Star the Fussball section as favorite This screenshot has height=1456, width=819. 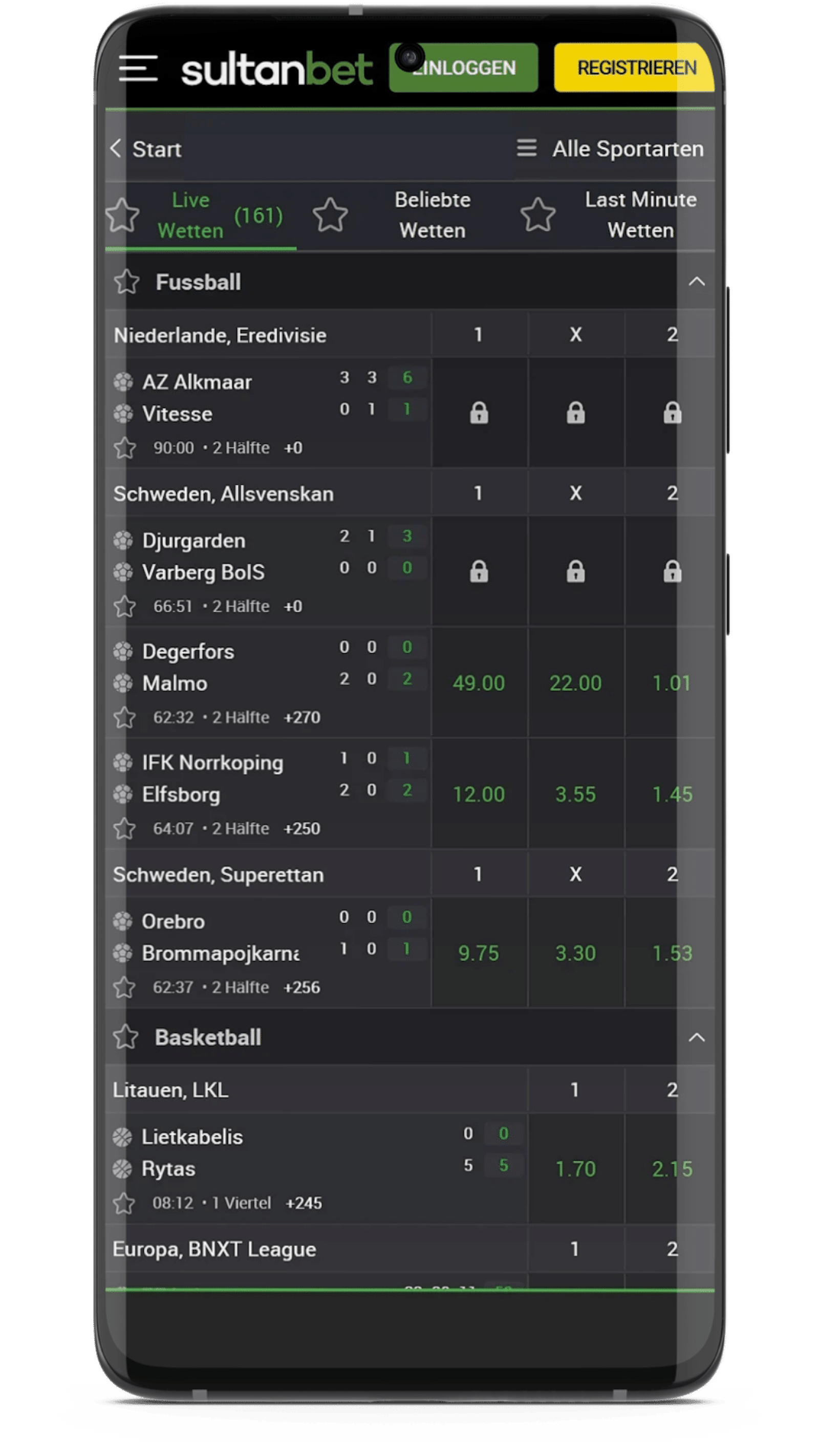[126, 282]
